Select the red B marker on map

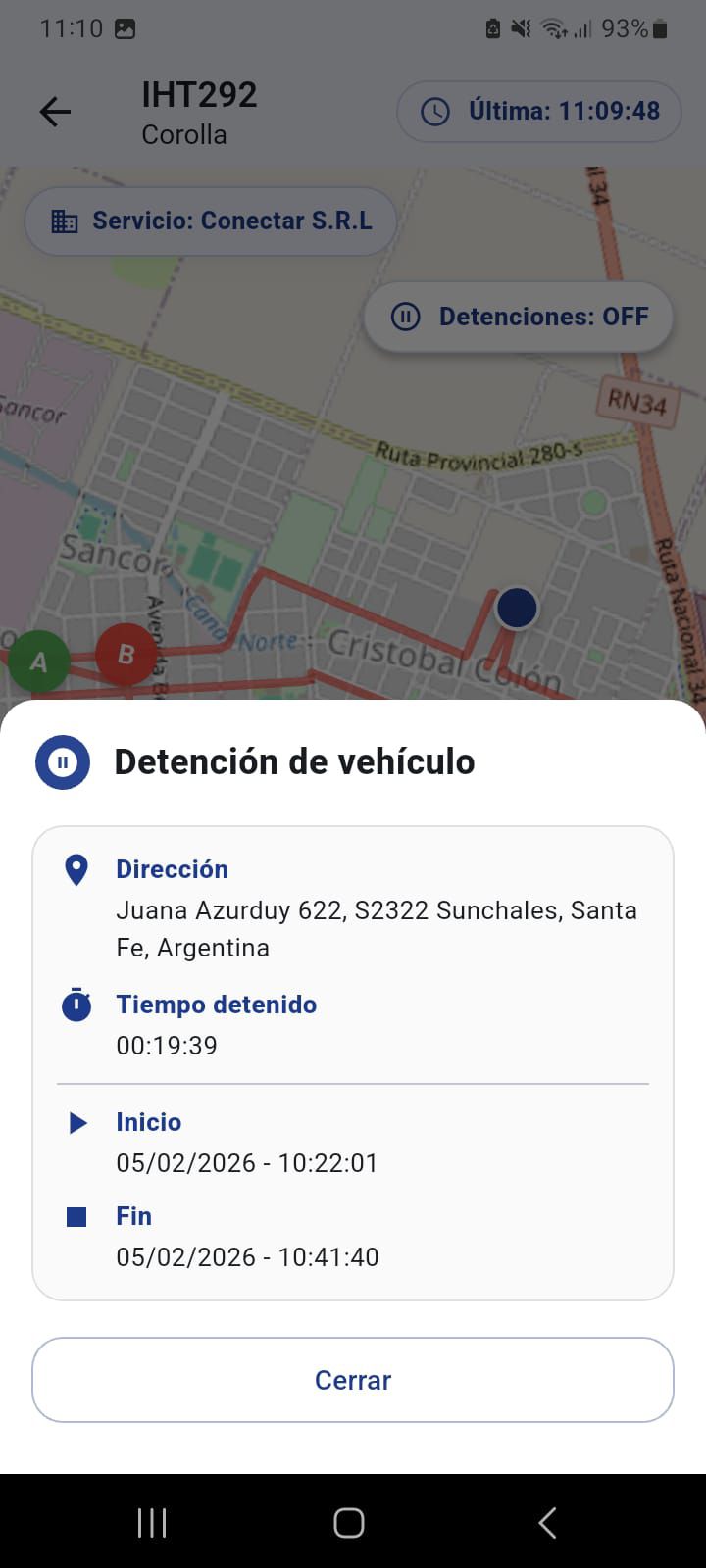pos(126,654)
